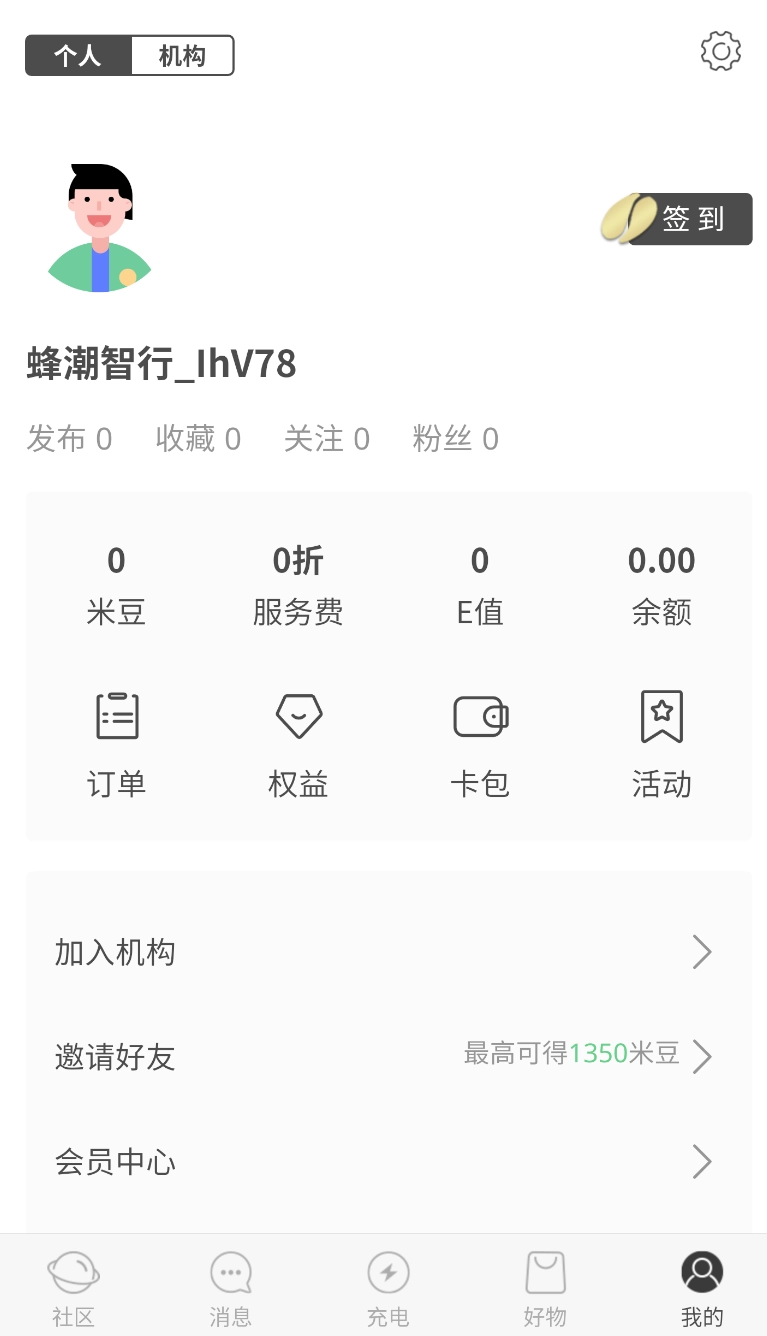Viewport: 767px width, 1336px height.
Task: Switch to the 个人 tab
Action: click(x=78, y=55)
